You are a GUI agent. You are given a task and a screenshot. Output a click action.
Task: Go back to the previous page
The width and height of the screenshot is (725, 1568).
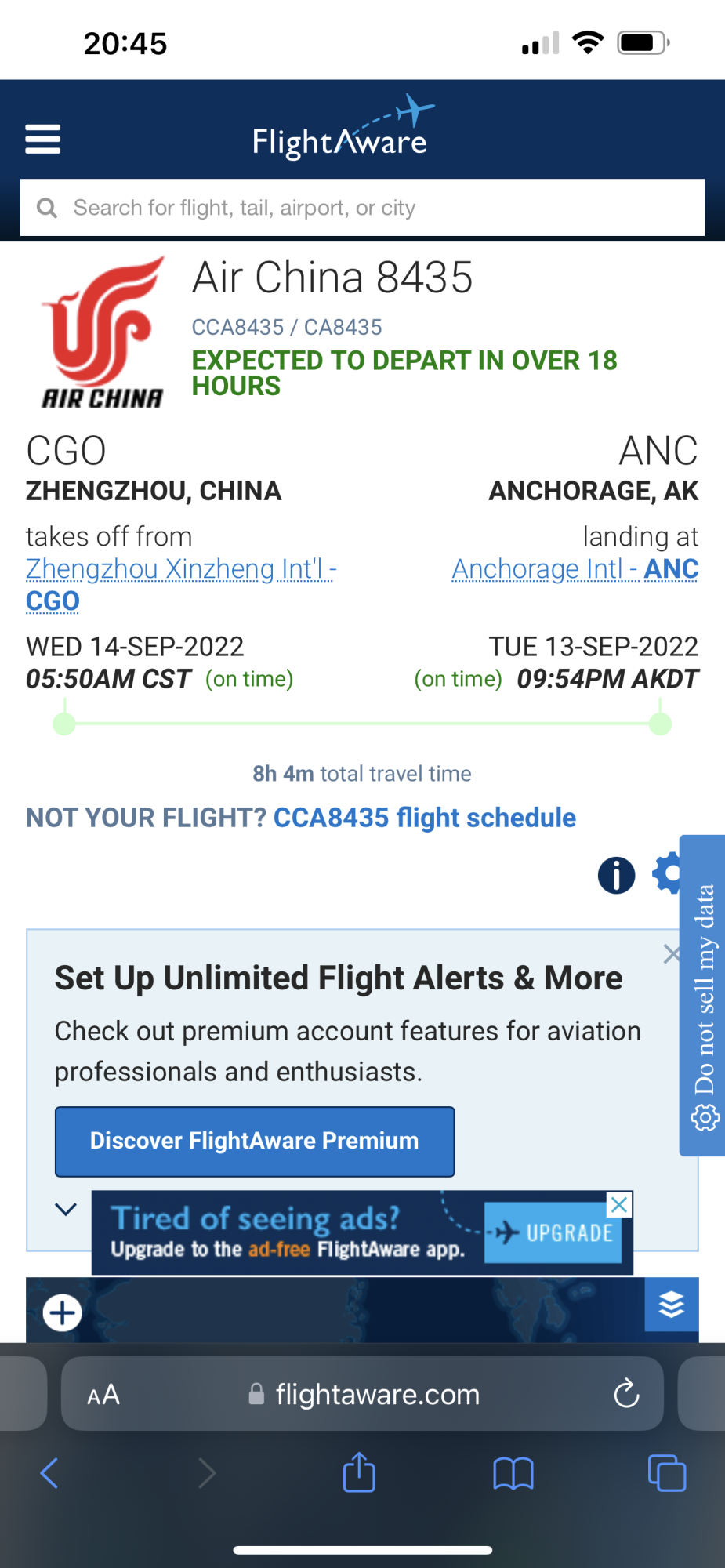(49, 1473)
